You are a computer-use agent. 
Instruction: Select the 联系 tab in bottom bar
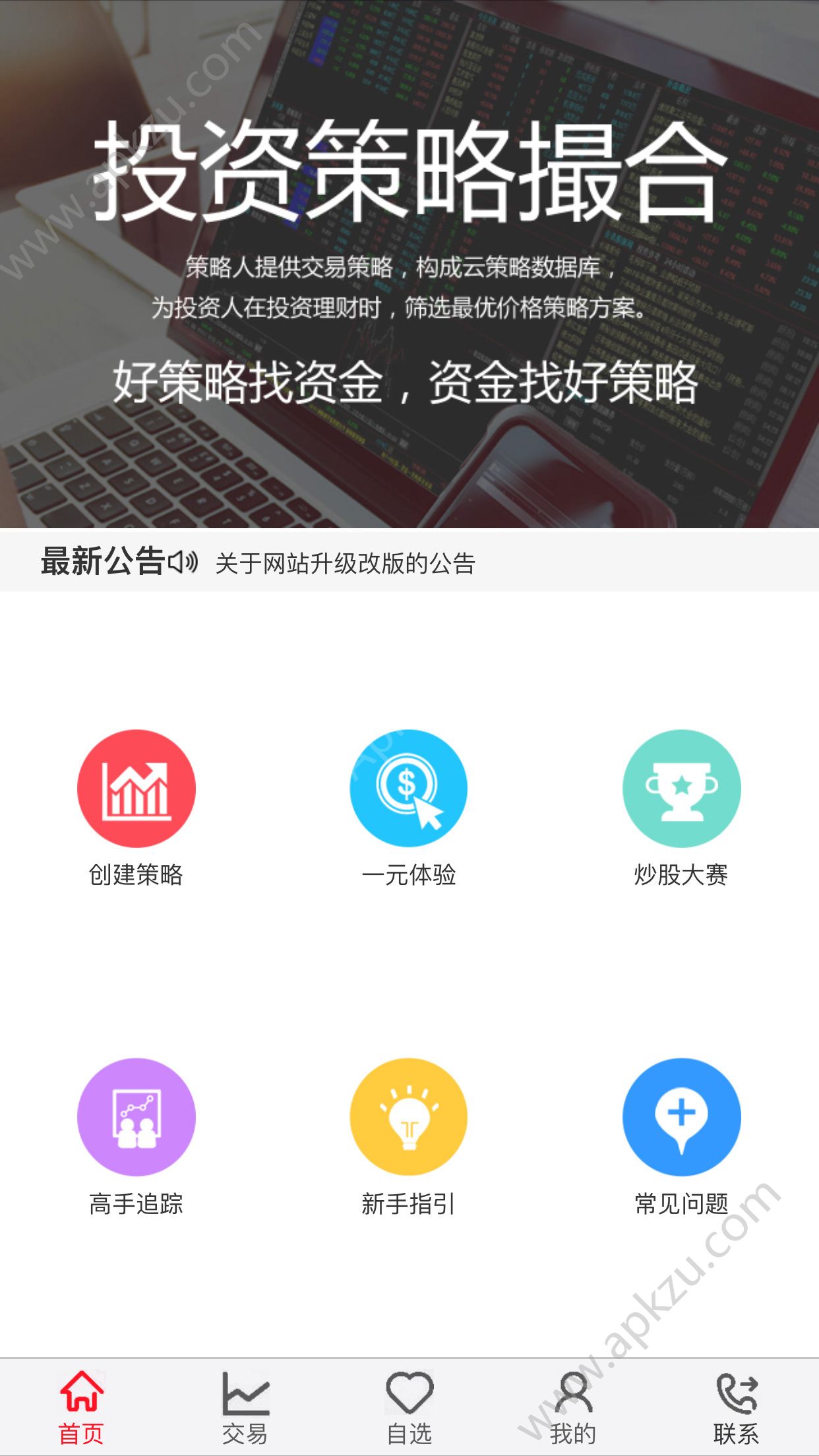(737, 1405)
